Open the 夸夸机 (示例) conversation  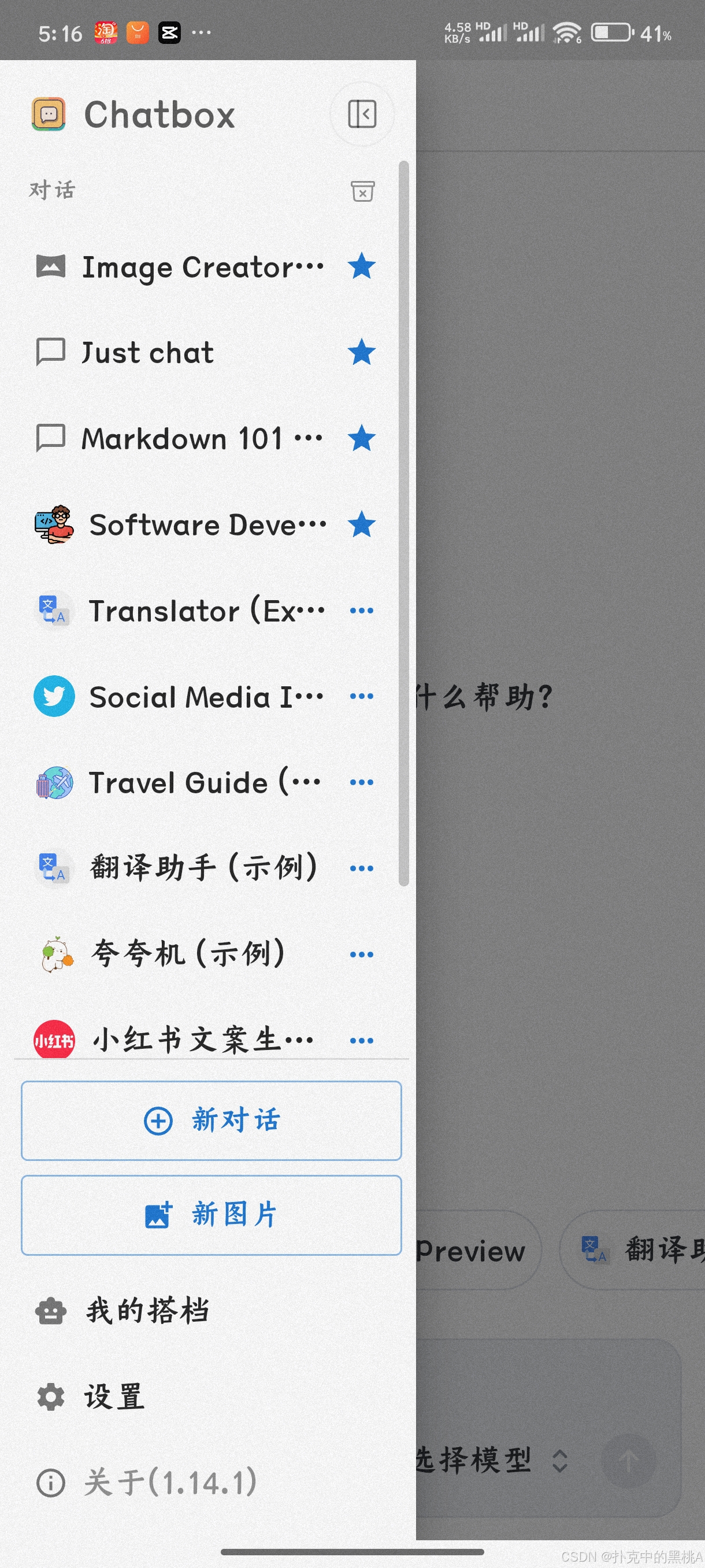[187, 954]
